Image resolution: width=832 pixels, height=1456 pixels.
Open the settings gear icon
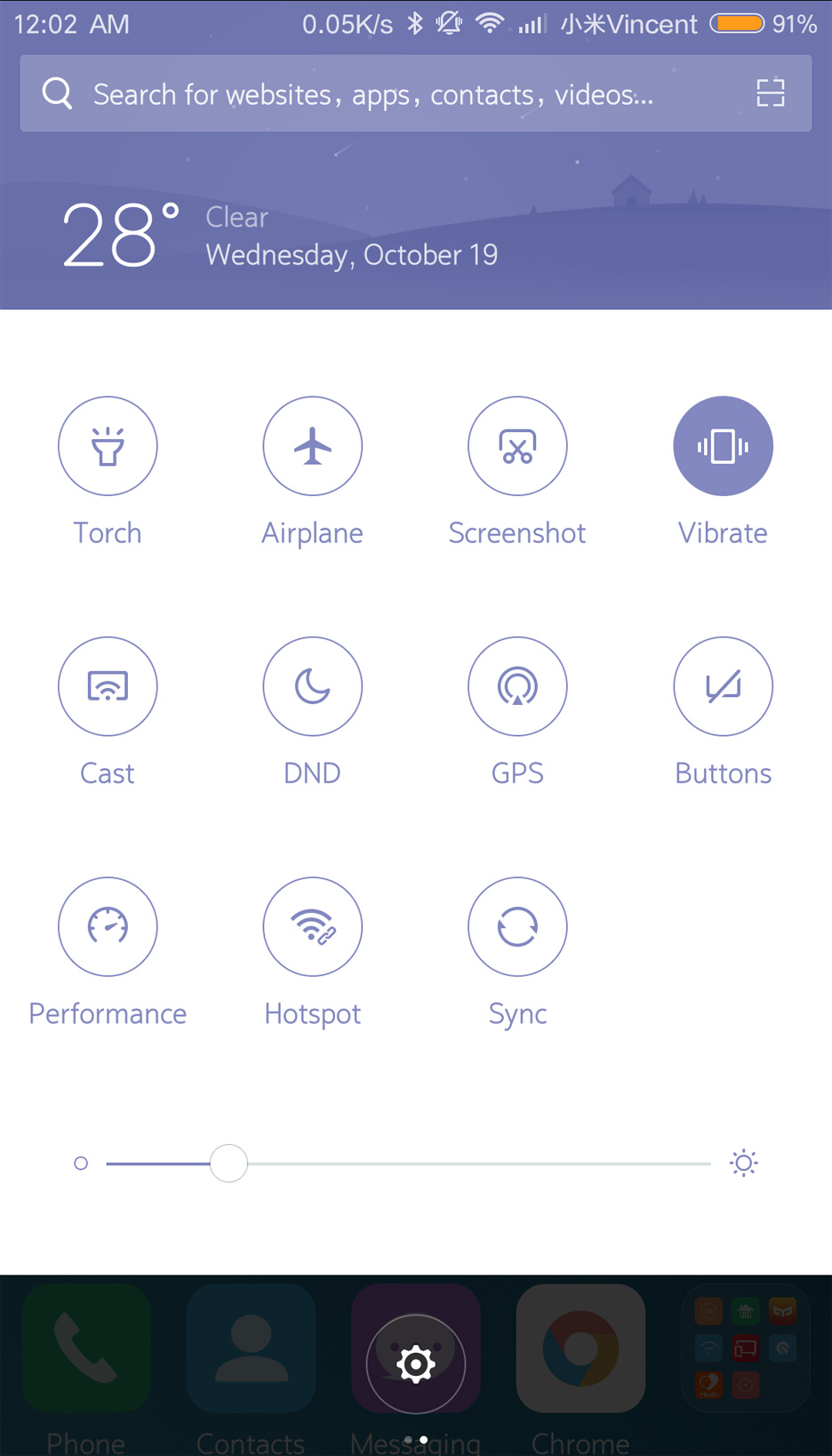[x=415, y=1364]
